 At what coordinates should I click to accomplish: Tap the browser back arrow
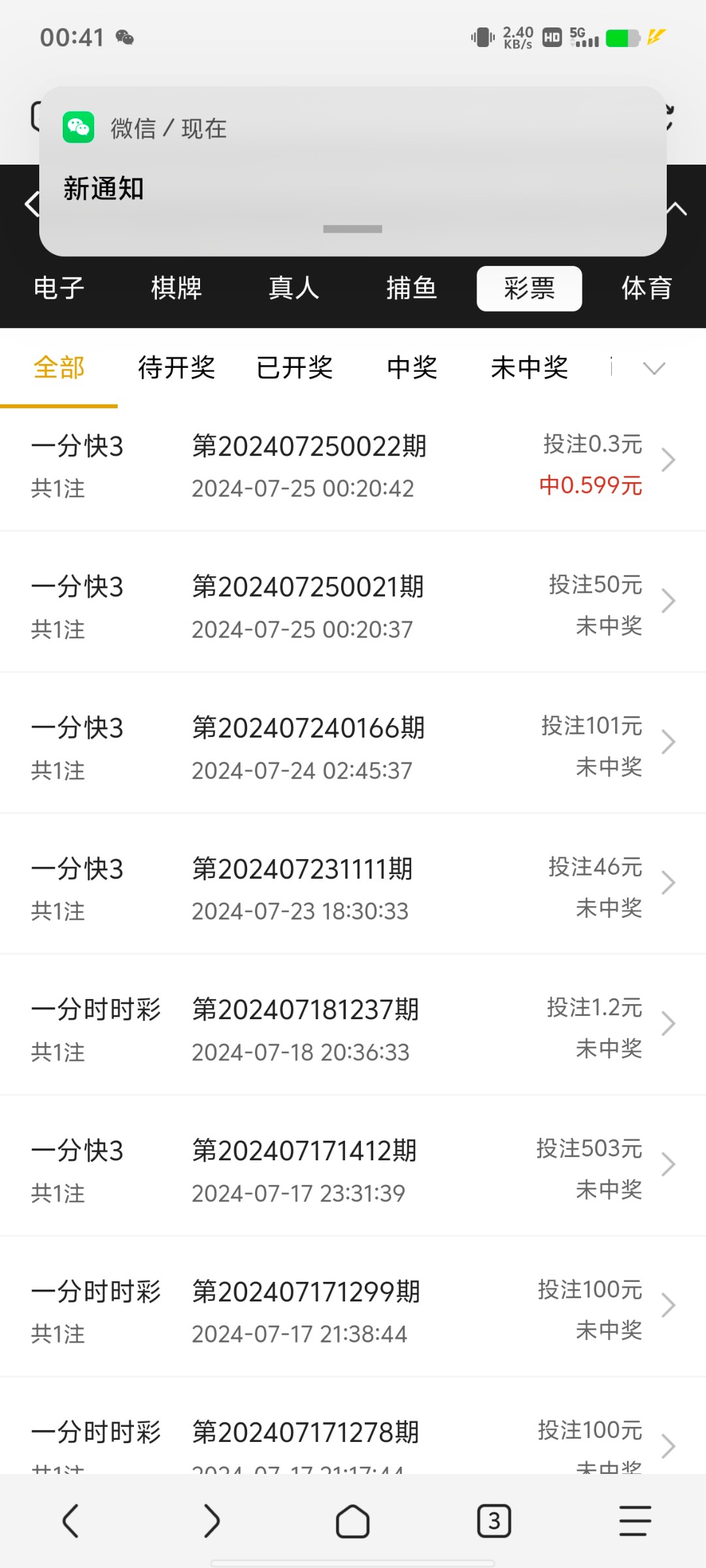(71, 1520)
